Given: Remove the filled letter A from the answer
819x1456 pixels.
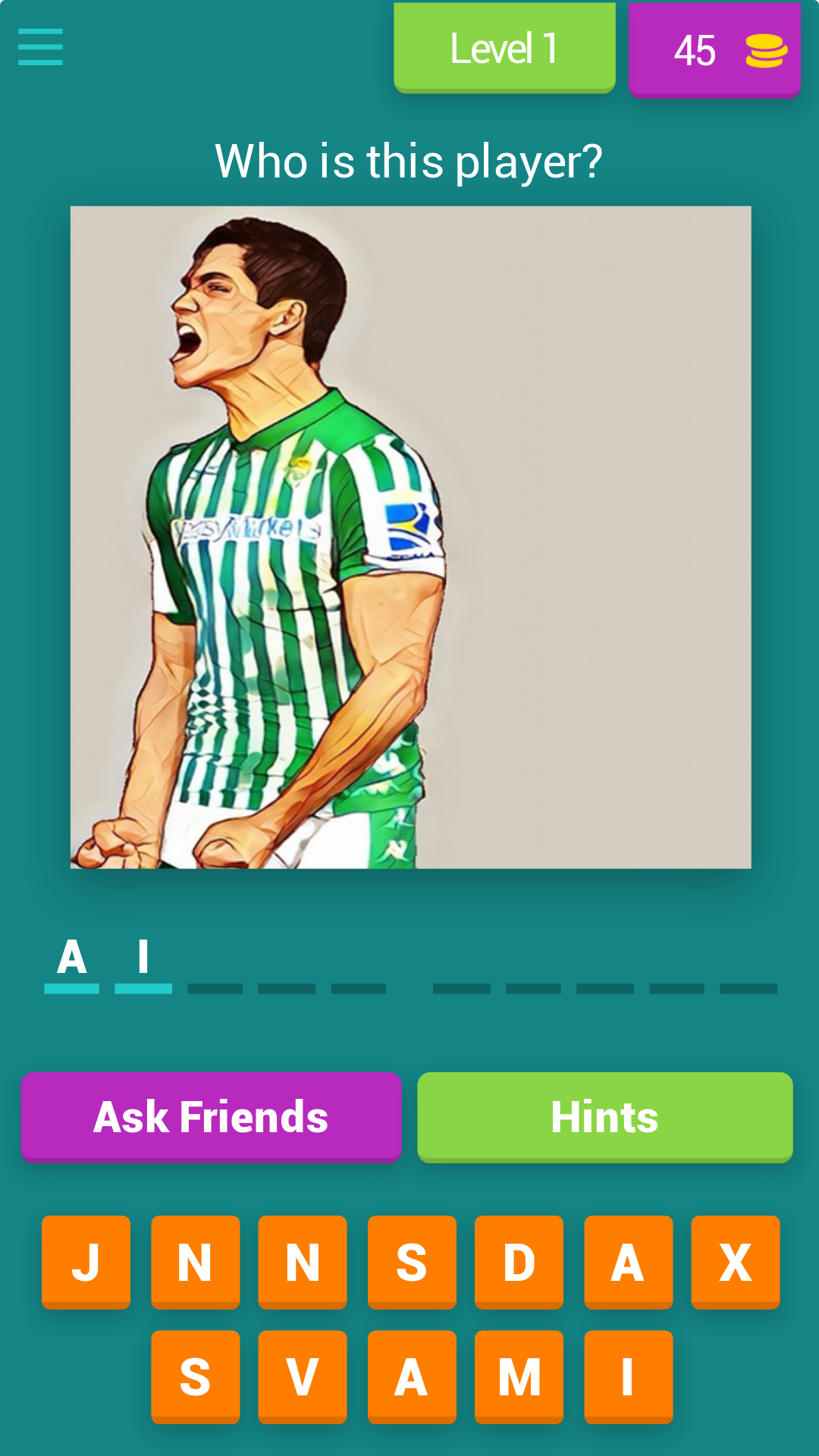Looking at the screenshot, I should click(72, 959).
